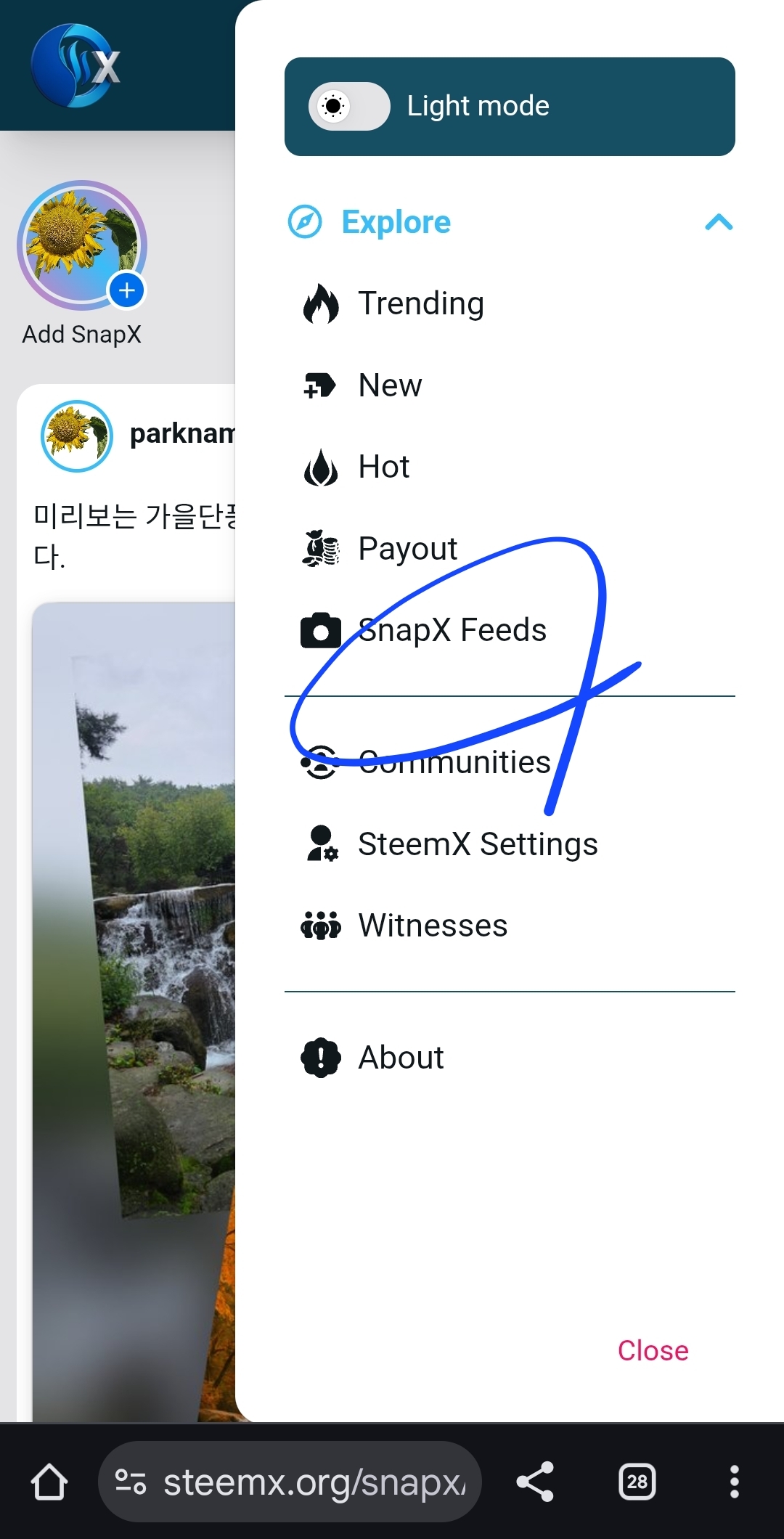Screen dimensions: 784x1539
Task: Toggle the Light mode switch
Action: click(349, 107)
